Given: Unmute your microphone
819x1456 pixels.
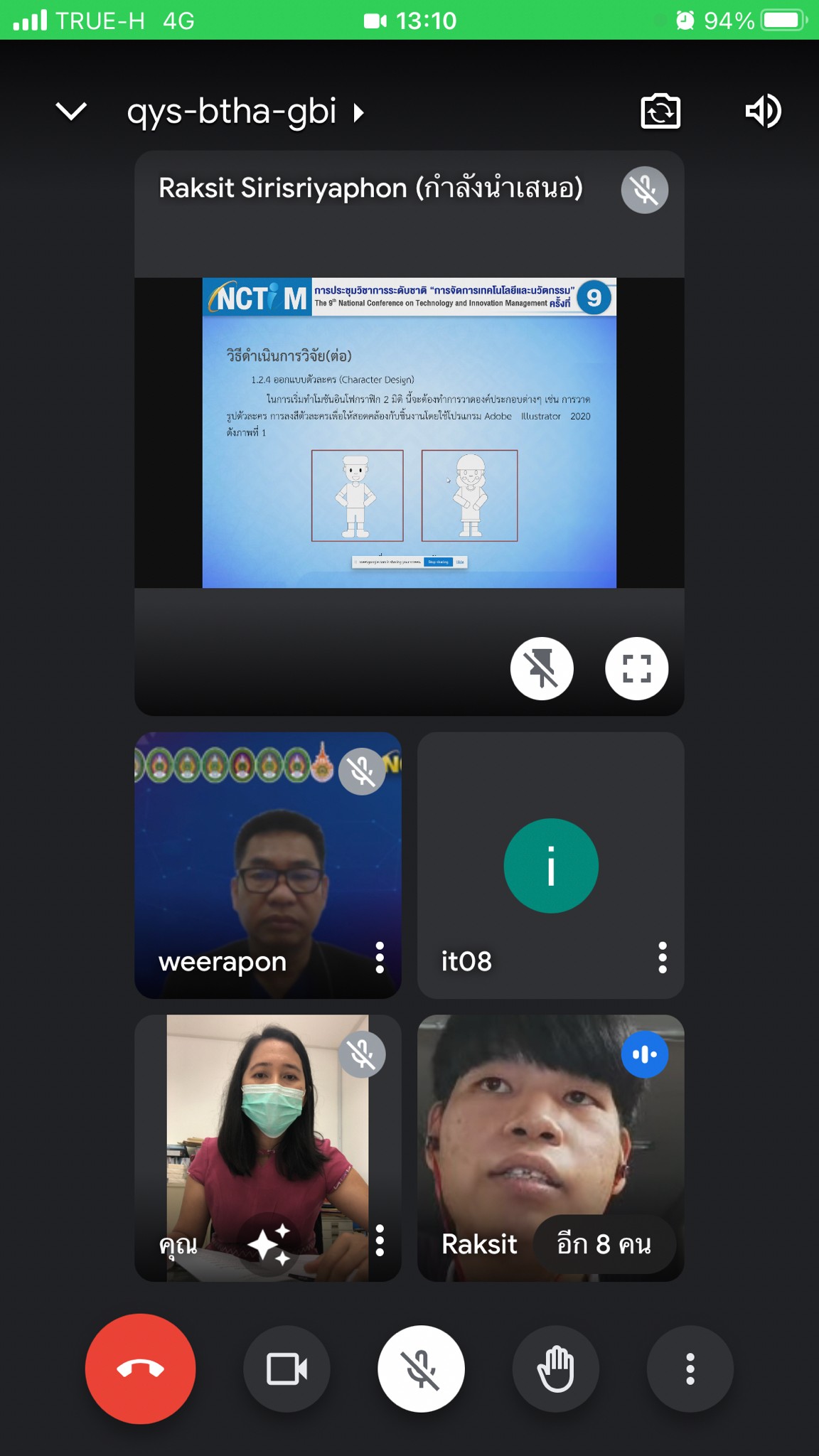Looking at the screenshot, I should [421, 1369].
